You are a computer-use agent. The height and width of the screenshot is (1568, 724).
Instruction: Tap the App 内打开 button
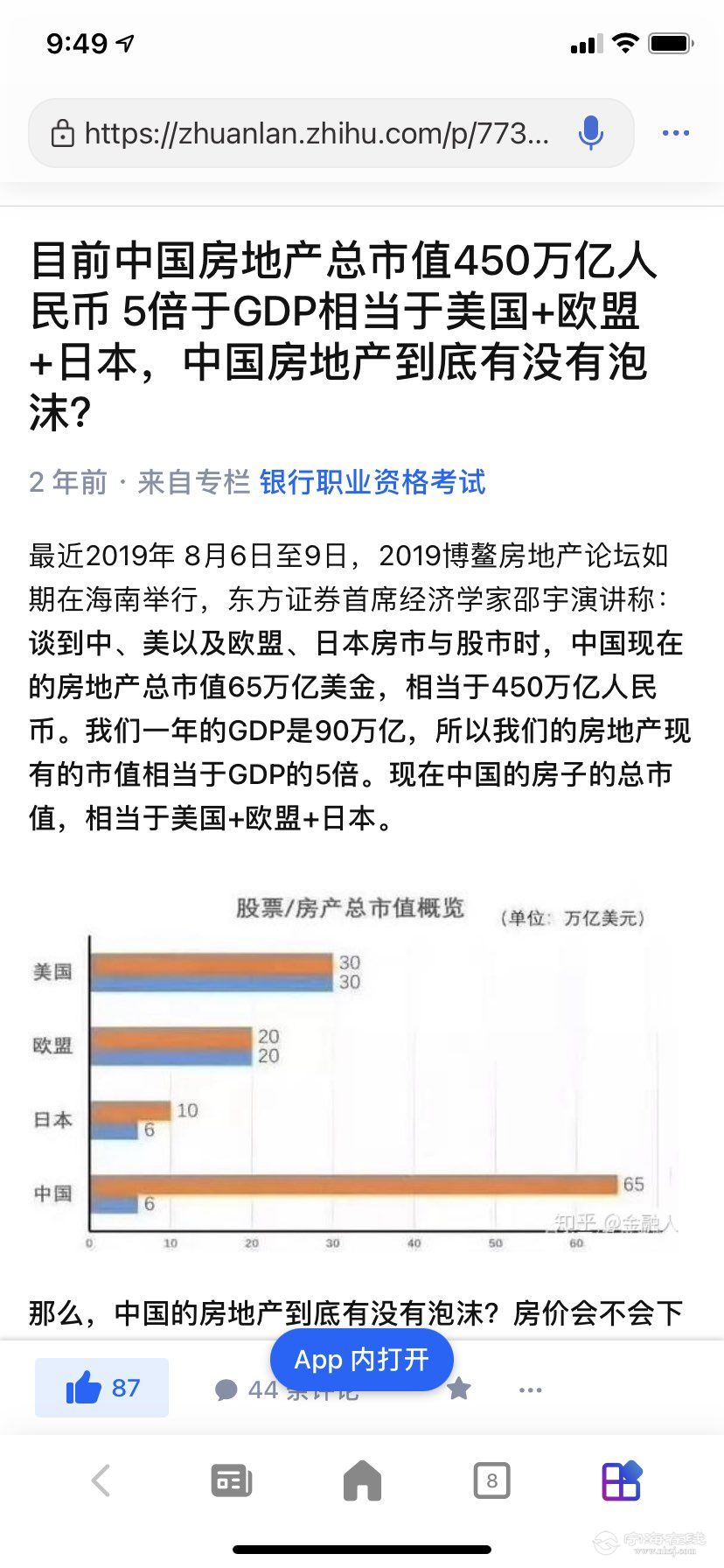(361, 1360)
